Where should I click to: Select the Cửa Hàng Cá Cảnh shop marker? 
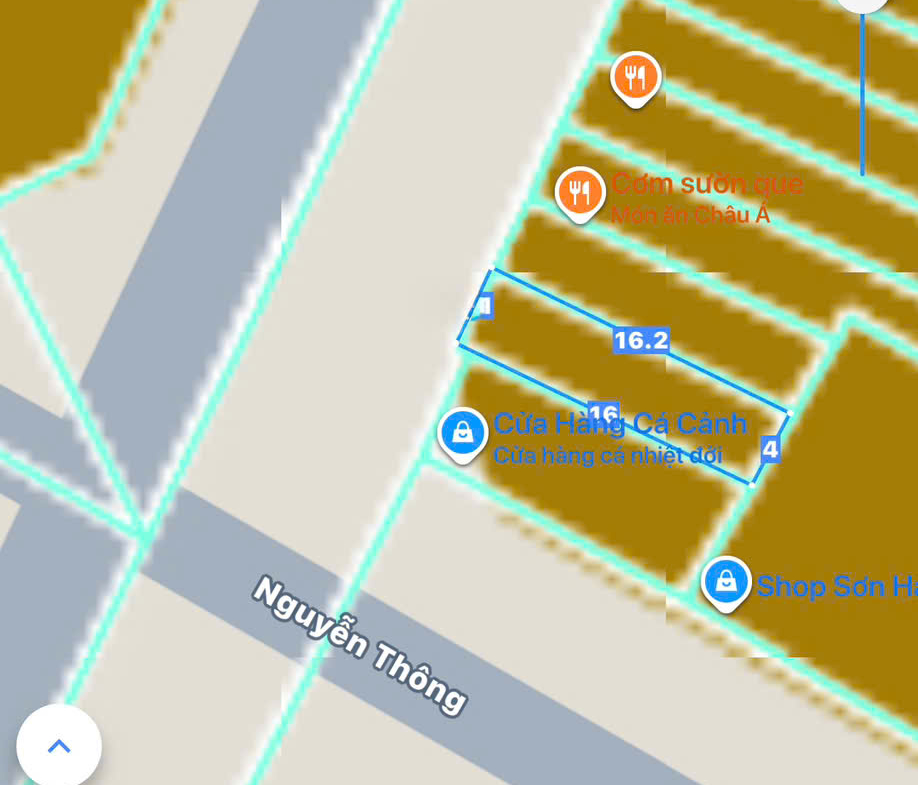[463, 432]
